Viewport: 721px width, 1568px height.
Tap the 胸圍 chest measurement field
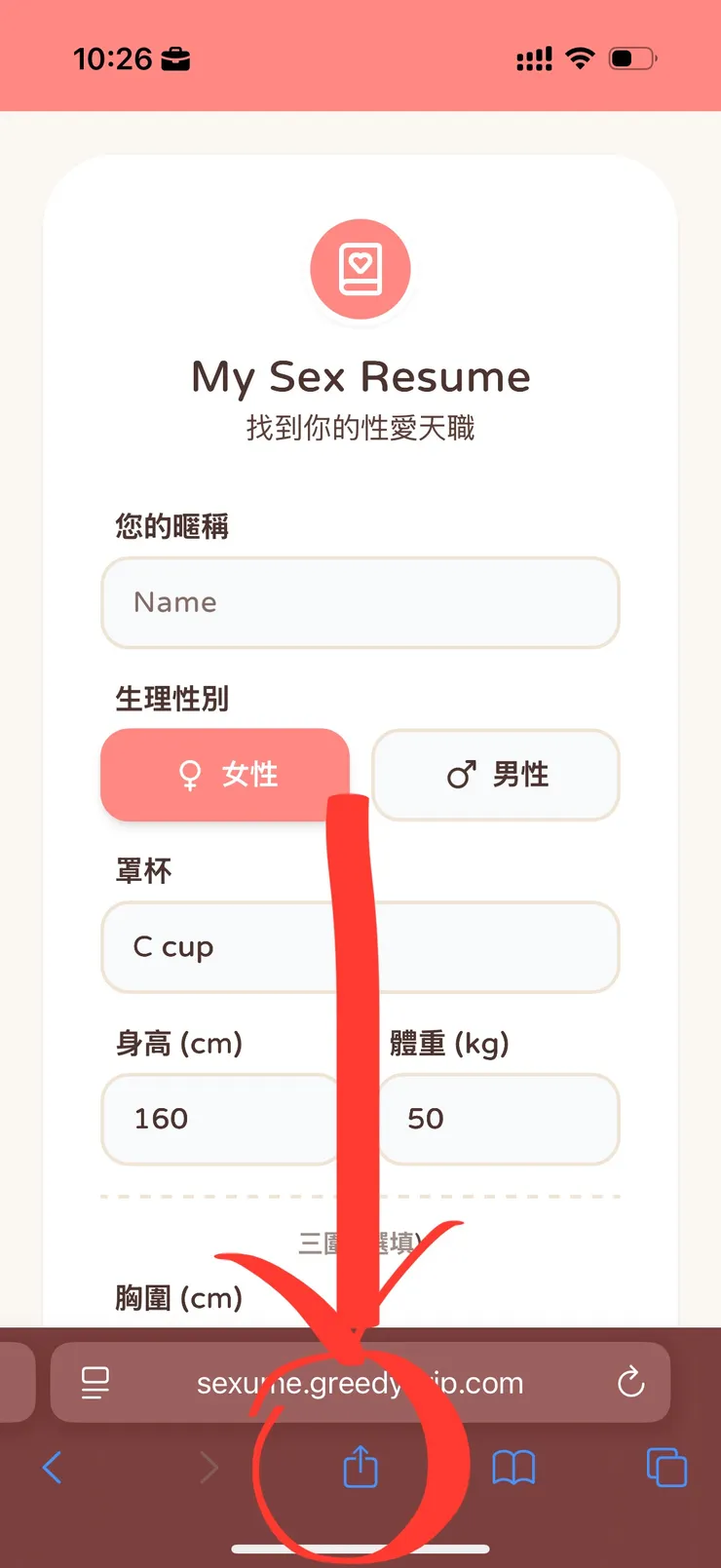(x=179, y=1297)
